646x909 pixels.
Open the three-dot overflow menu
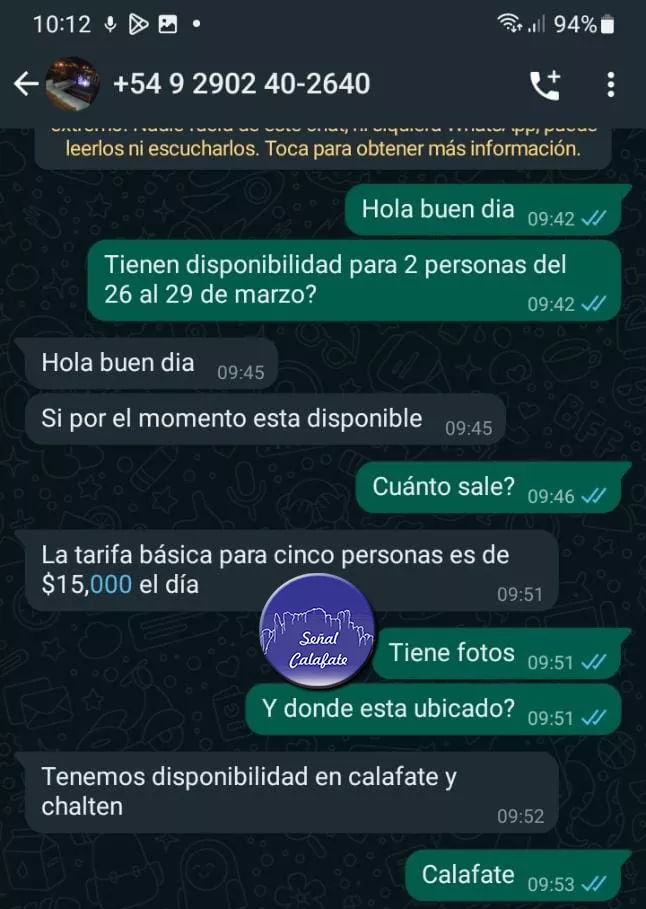611,85
